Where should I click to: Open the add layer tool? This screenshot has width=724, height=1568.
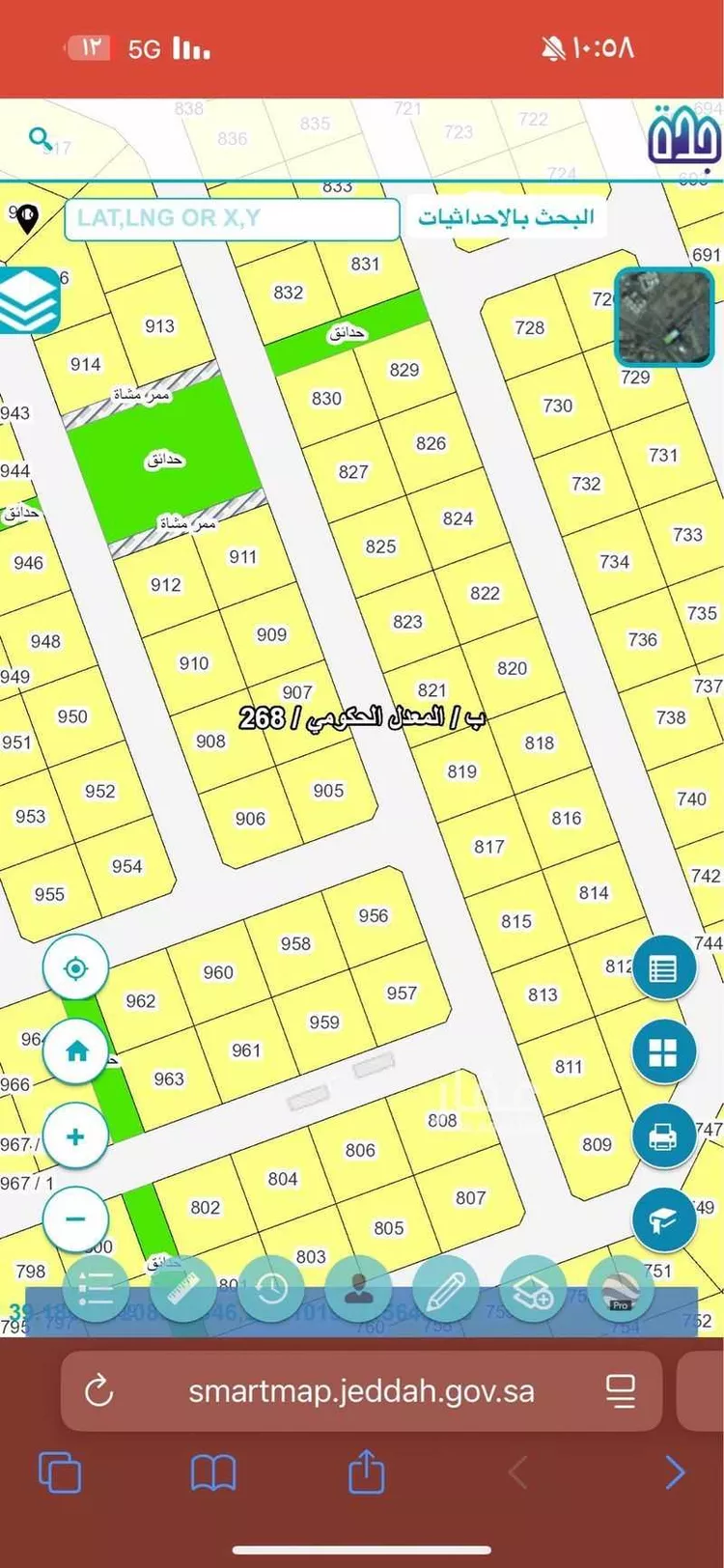point(533,1288)
